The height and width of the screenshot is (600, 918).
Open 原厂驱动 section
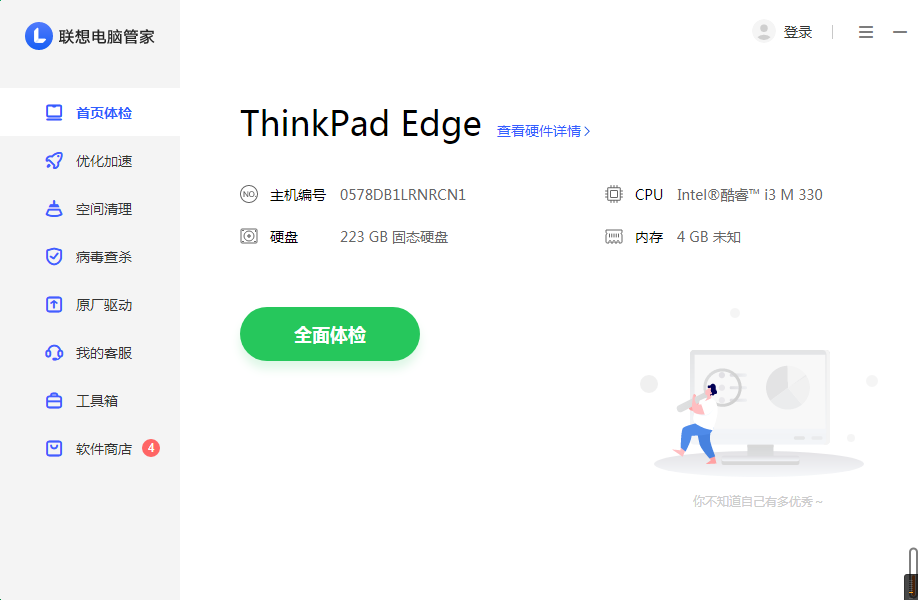[x=90, y=305]
